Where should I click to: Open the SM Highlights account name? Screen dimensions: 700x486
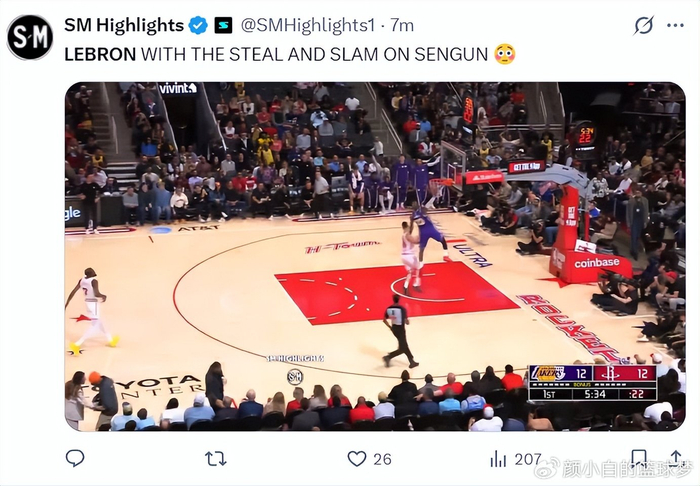[123, 25]
